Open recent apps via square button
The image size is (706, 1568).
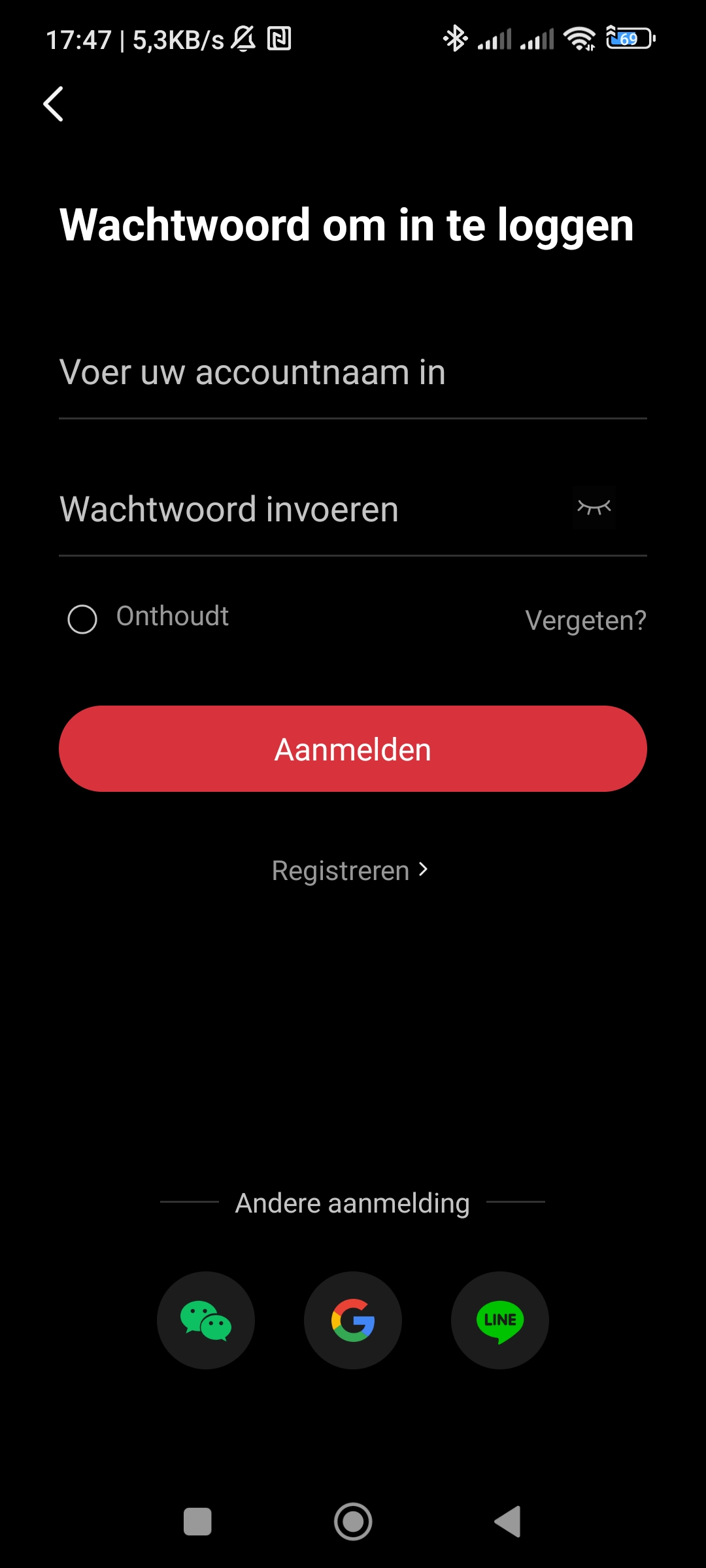(197, 1522)
